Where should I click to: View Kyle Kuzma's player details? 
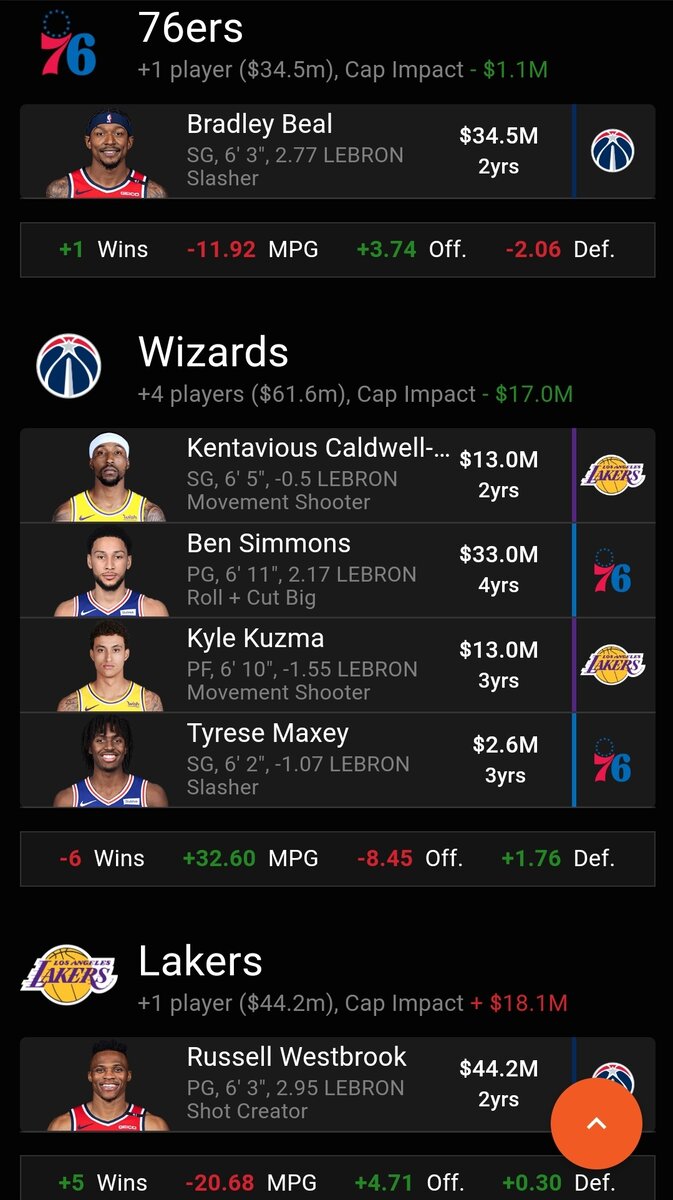(300, 666)
